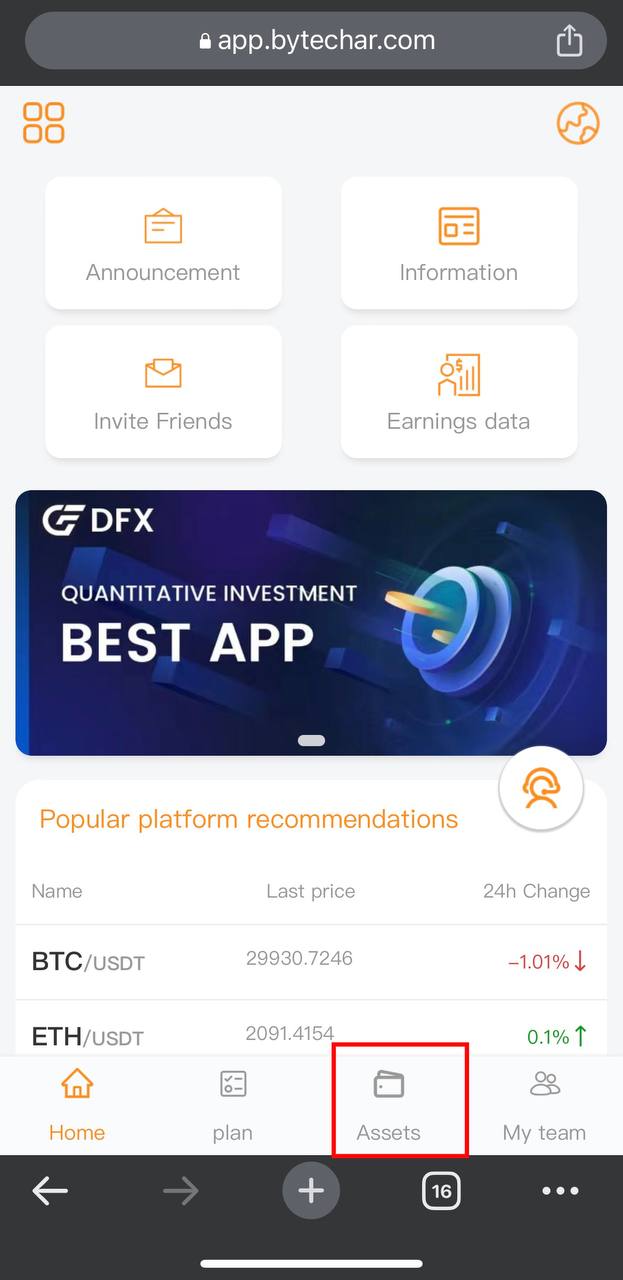
Task: Open a new browser tab
Action: [311, 1190]
